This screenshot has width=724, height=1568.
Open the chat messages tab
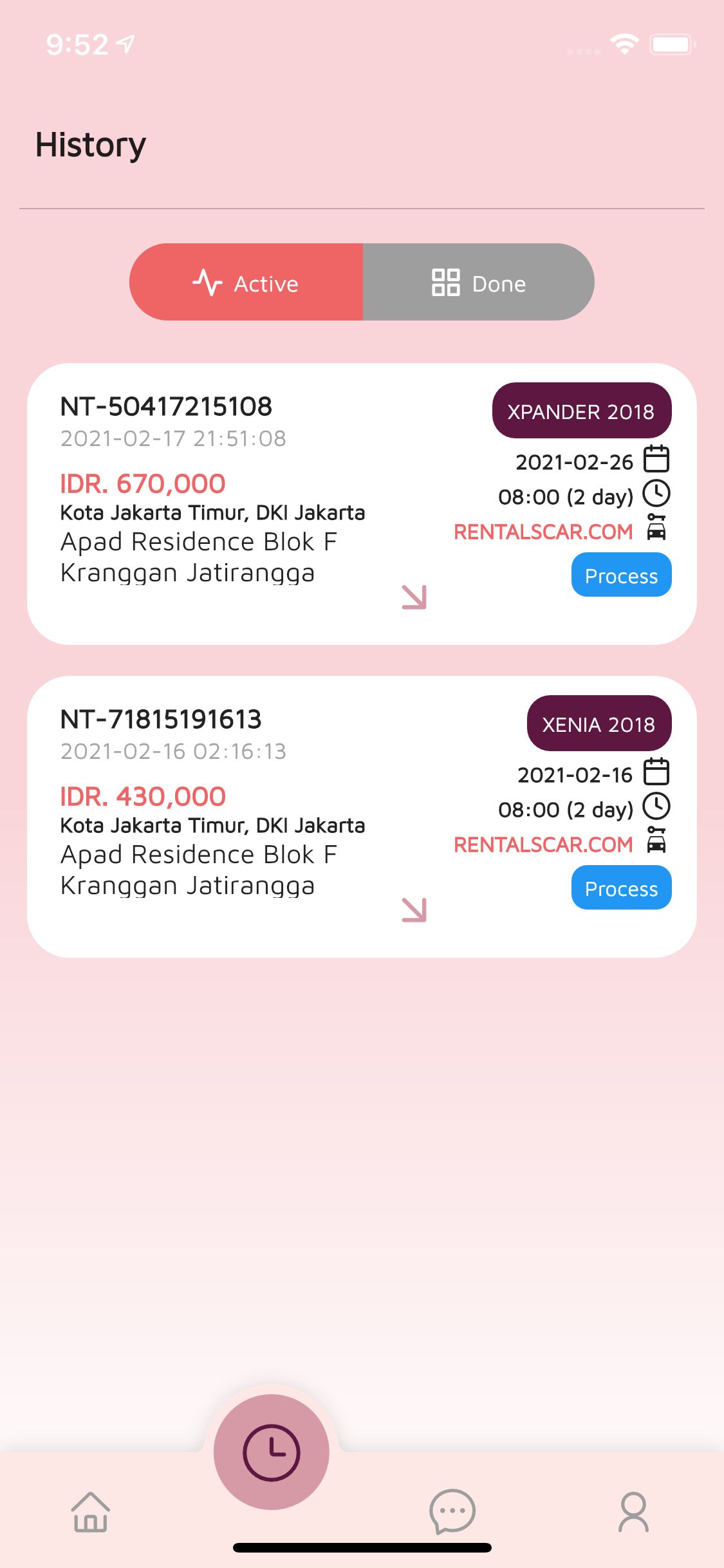tap(452, 1512)
